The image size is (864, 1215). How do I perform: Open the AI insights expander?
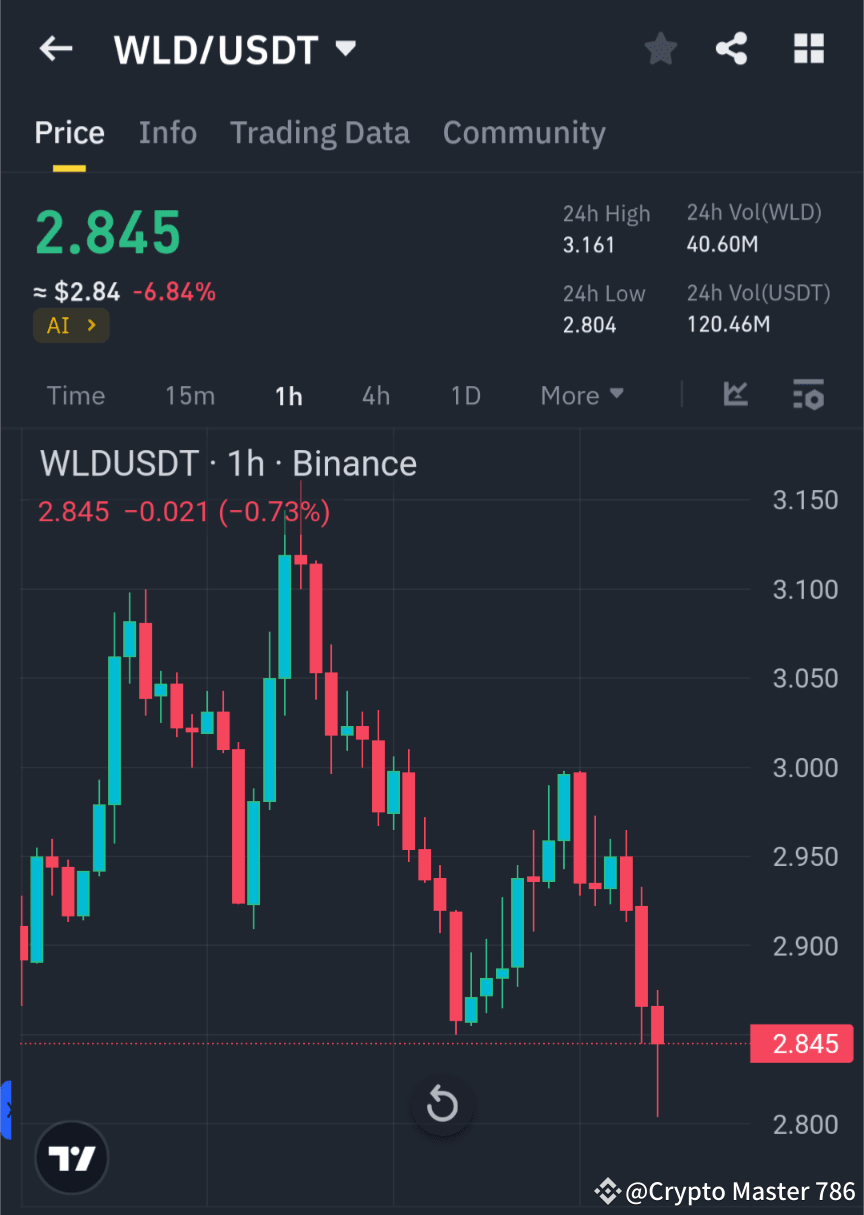(71, 325)
